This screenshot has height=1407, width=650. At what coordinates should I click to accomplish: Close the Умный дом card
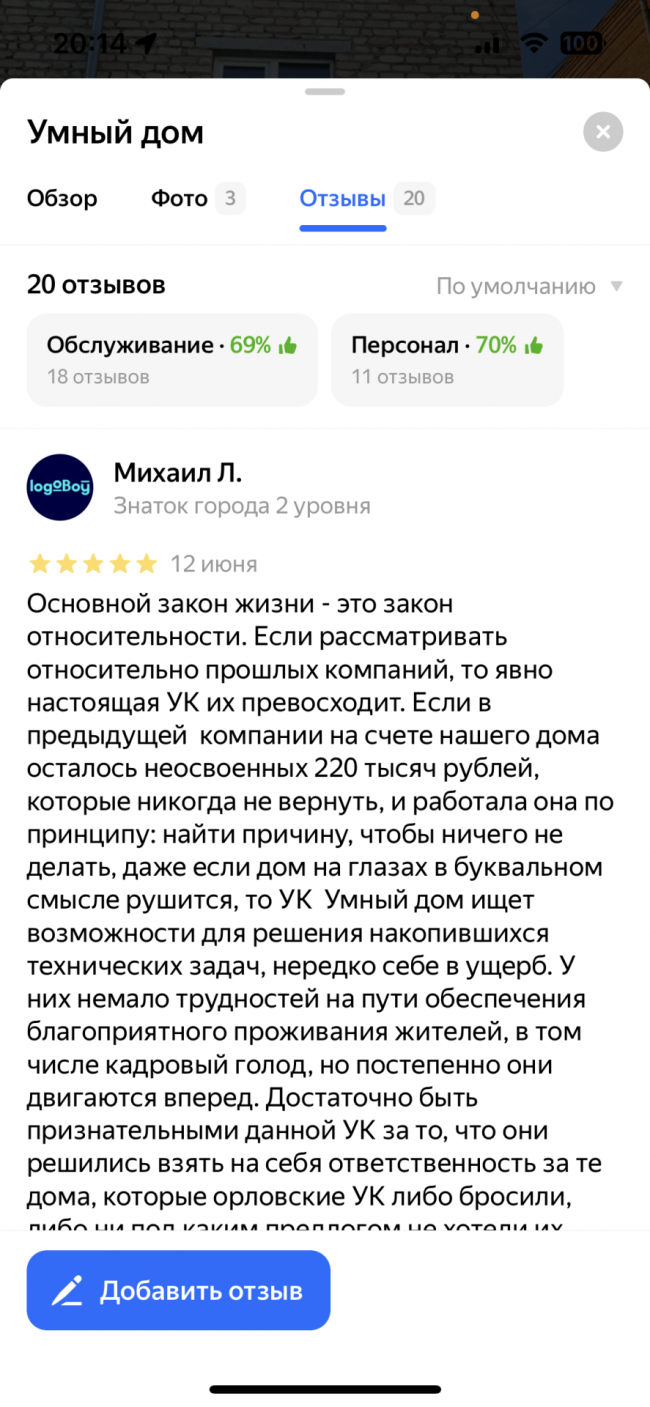point(603,132)
